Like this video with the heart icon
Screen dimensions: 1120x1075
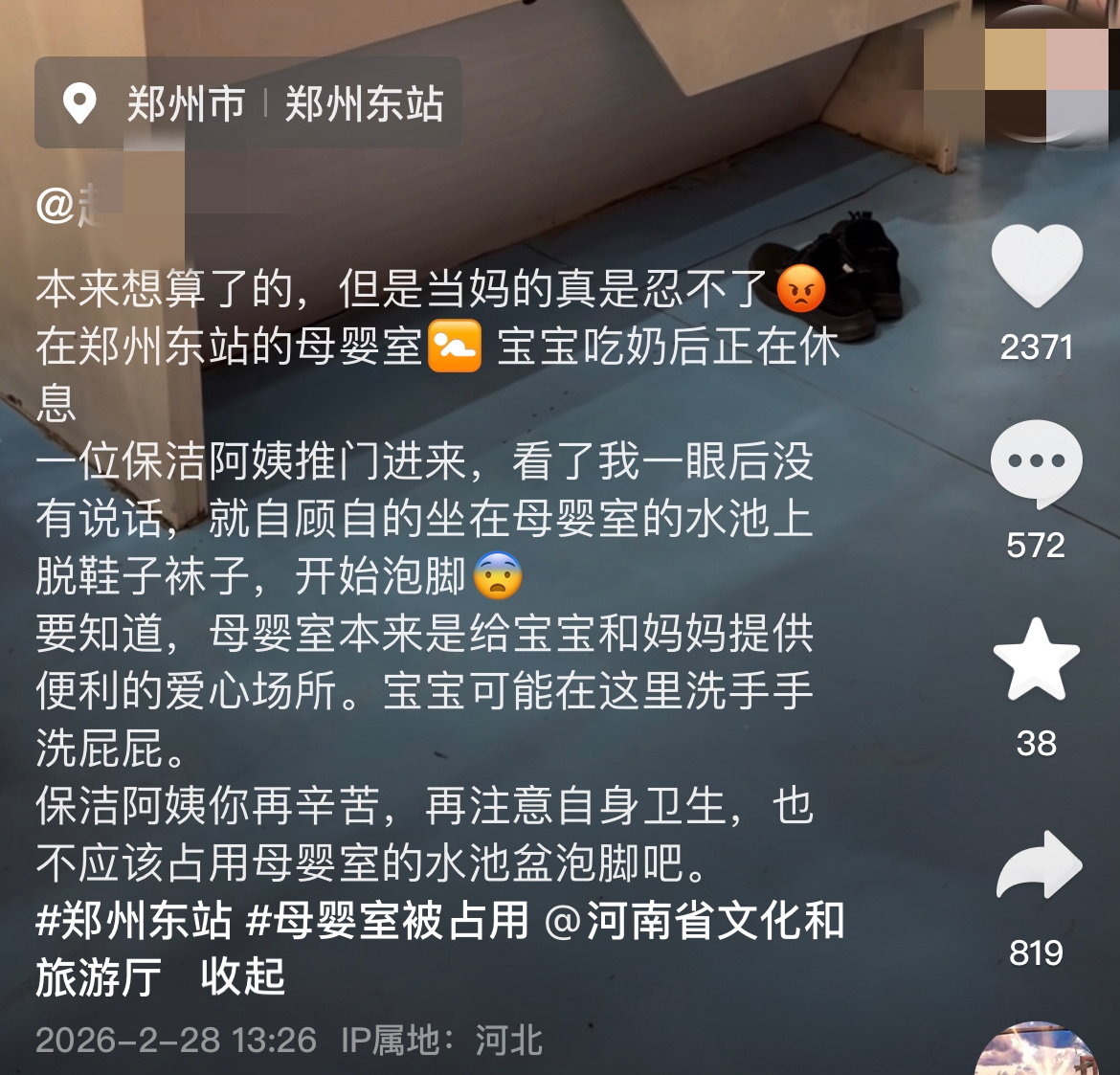click(x=1037, y=265)
